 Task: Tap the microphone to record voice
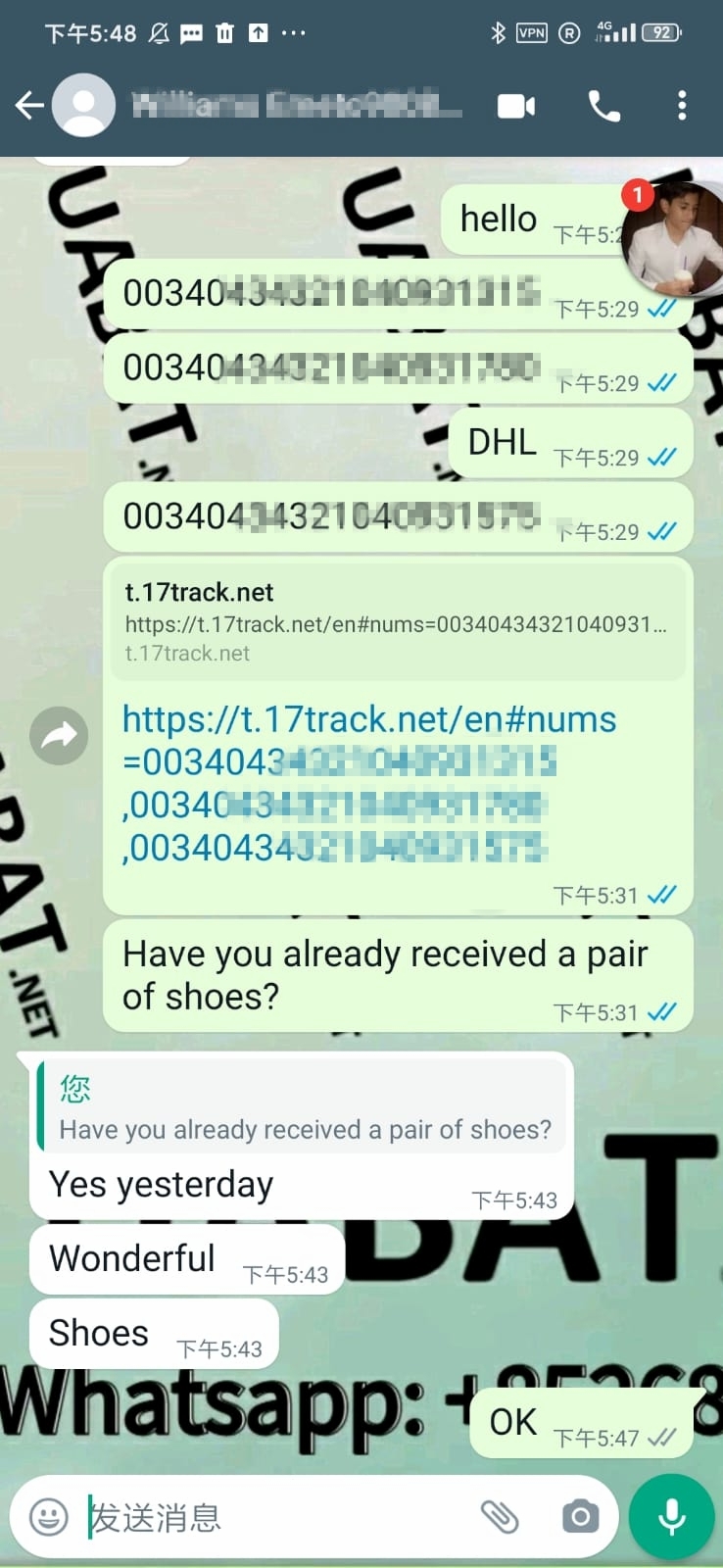coord(672,1517)
